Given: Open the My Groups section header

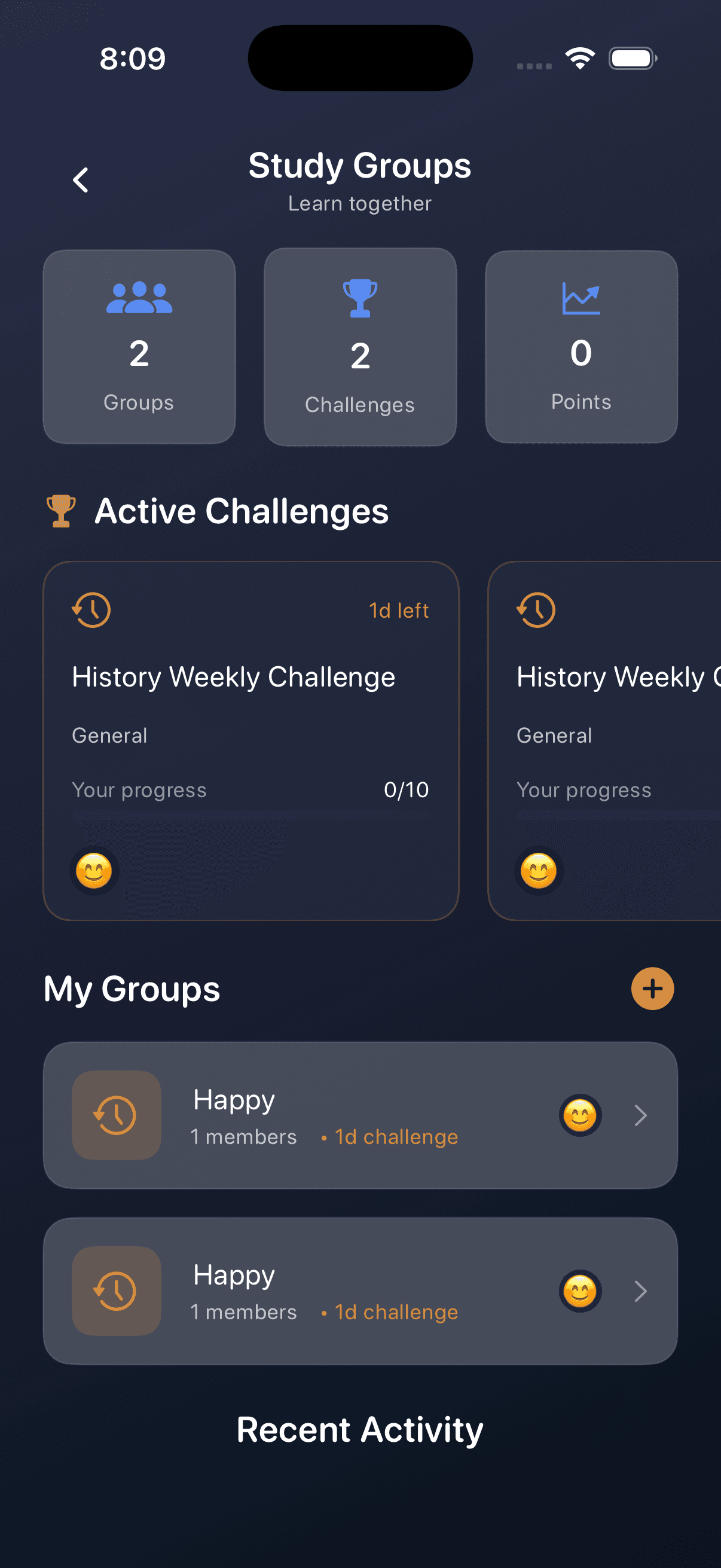Looking at the screenshot, I should 132,989.
